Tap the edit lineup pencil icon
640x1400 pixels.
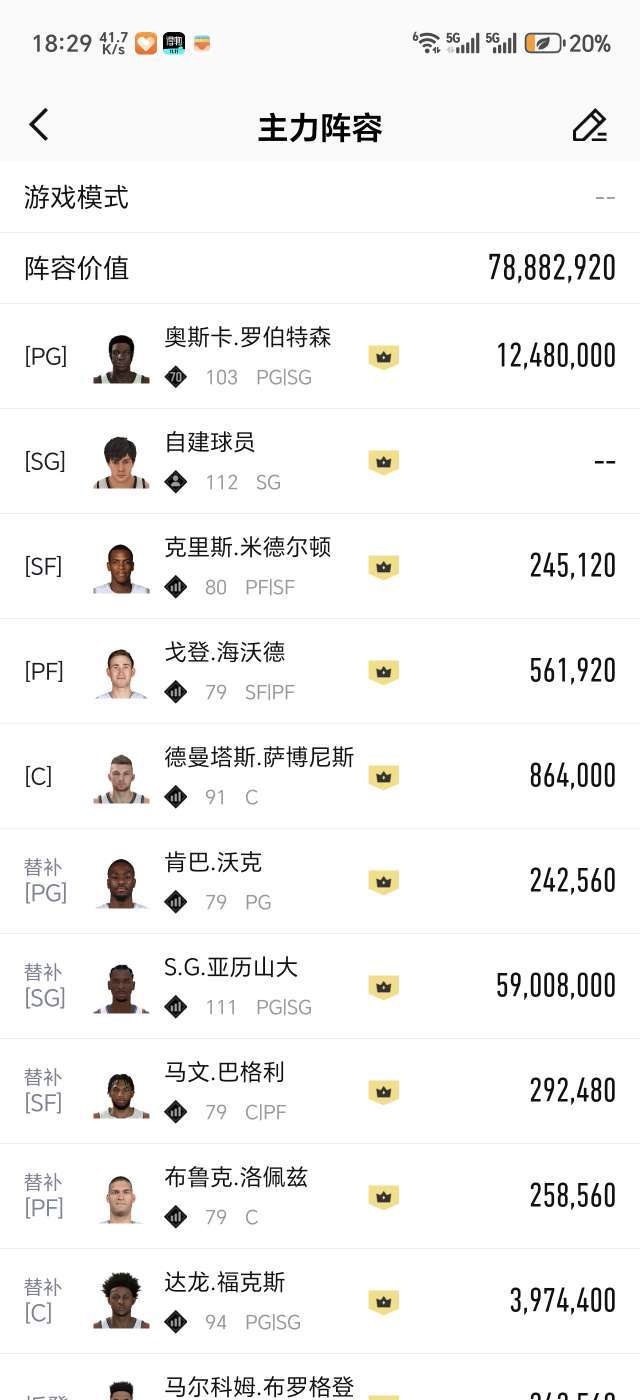(x=590, y=126)
